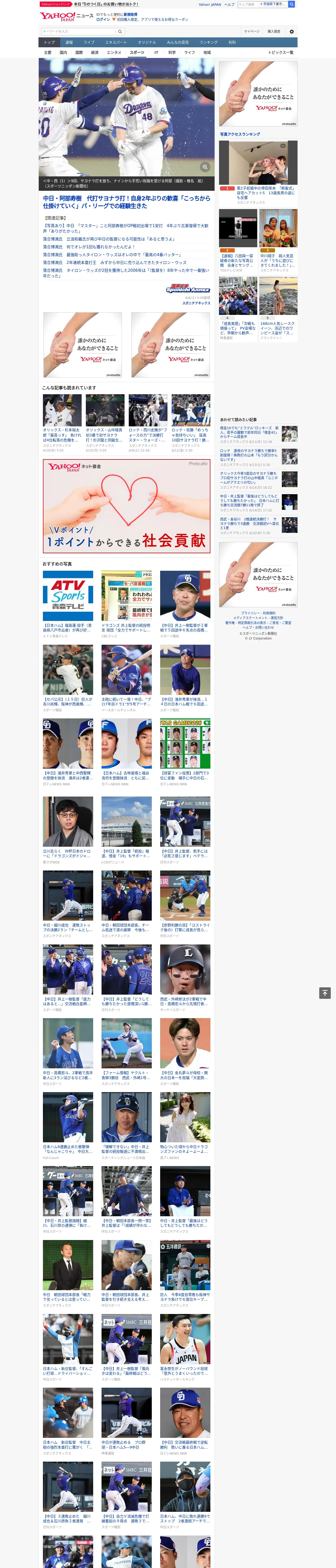Image resolution: width=336 pixels, height=1568 pixels.
Task: Open マイページ
Action: tap(251, 32)
